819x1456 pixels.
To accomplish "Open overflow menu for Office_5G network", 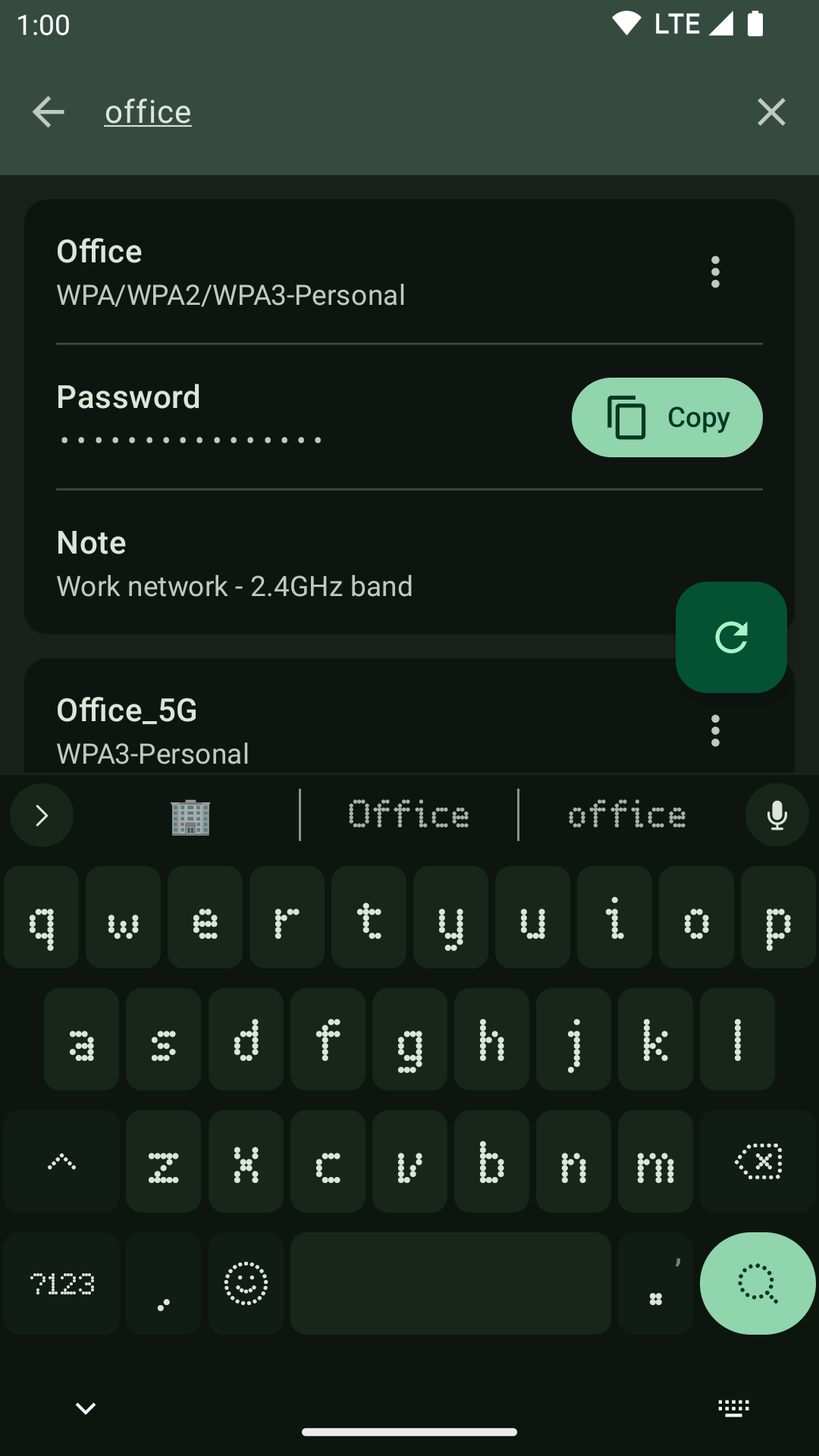I will click(x=714, y=731).
